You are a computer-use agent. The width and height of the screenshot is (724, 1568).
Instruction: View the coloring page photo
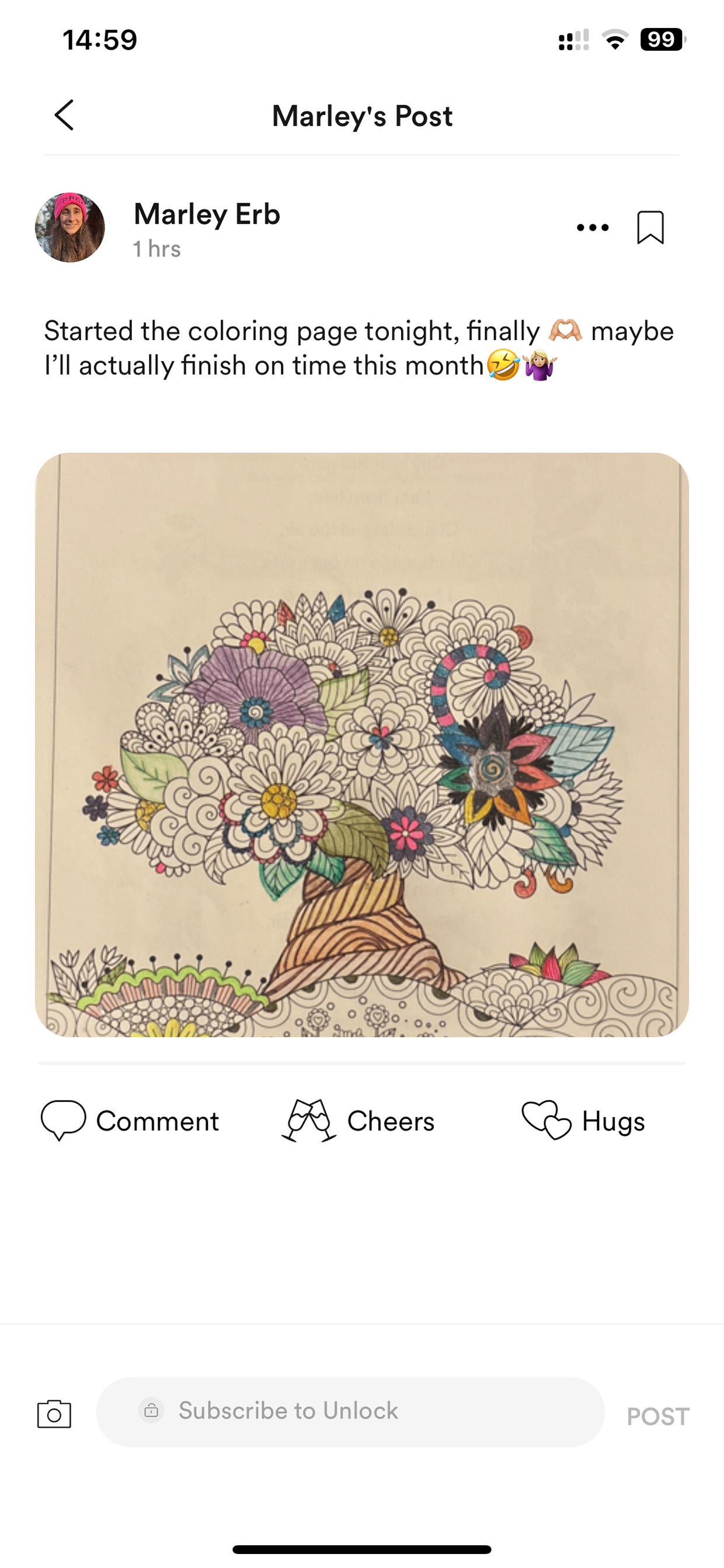click(362, 744)
